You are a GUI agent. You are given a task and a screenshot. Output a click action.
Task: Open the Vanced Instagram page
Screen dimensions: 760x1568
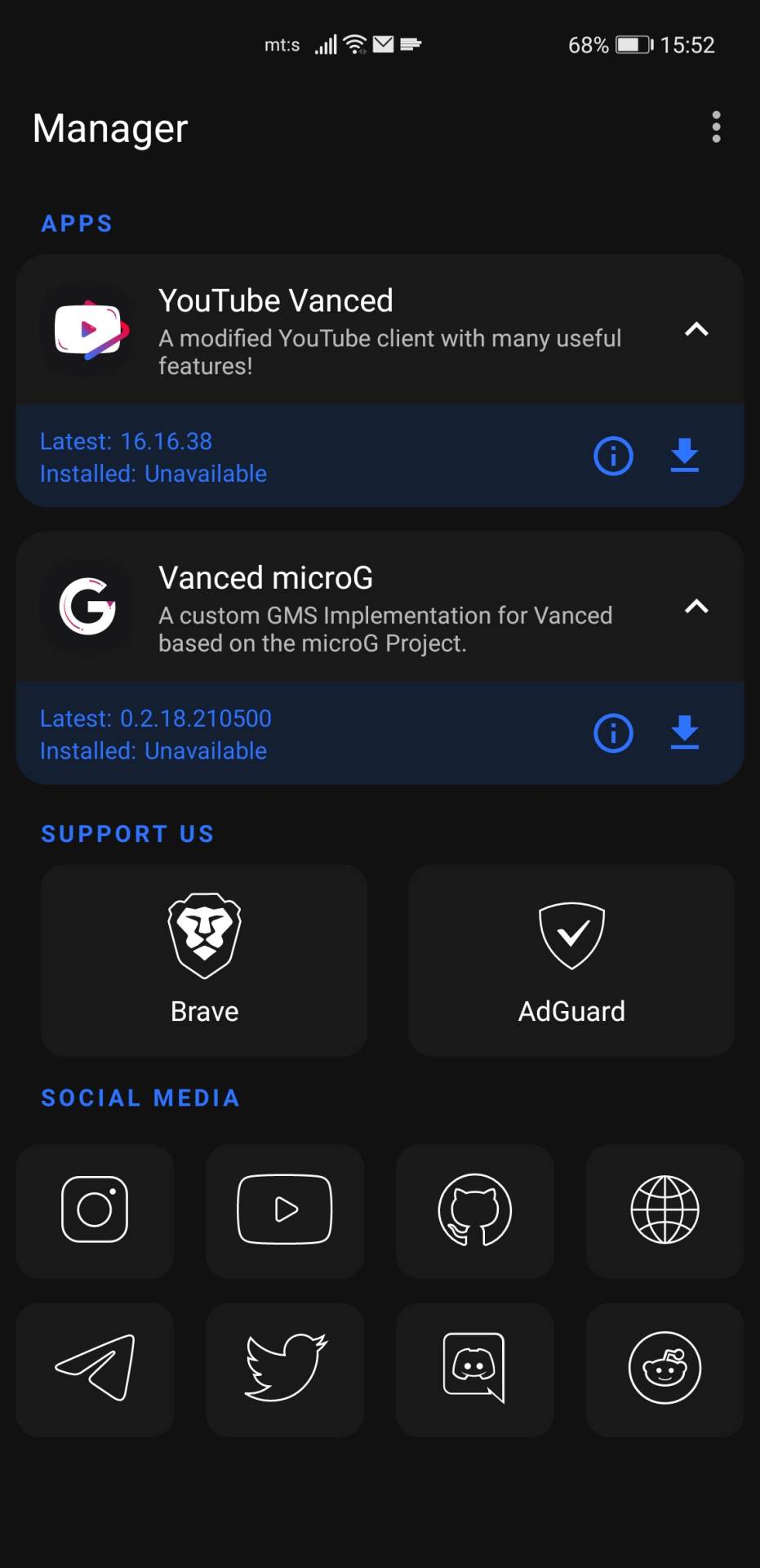pyautogui.click(x=95, y=1211)
